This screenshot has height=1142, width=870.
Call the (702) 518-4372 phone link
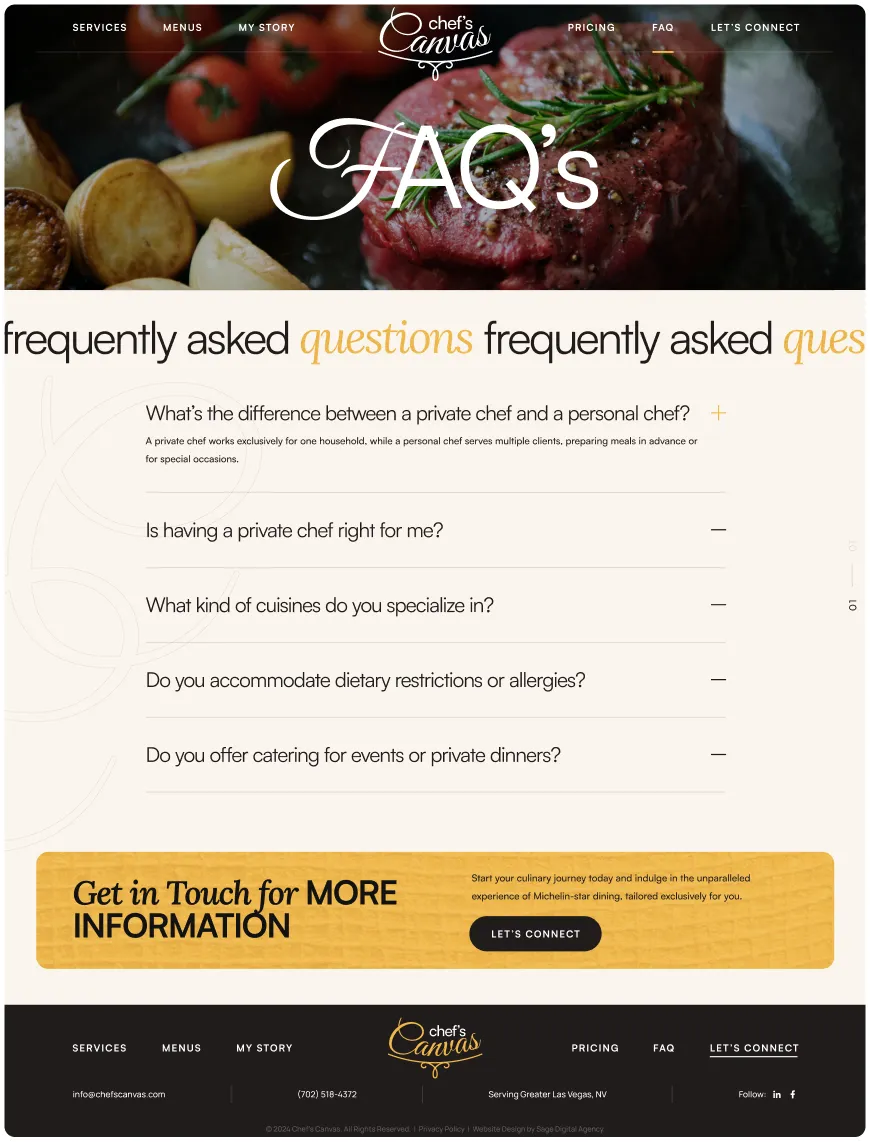pos(327,1094)
